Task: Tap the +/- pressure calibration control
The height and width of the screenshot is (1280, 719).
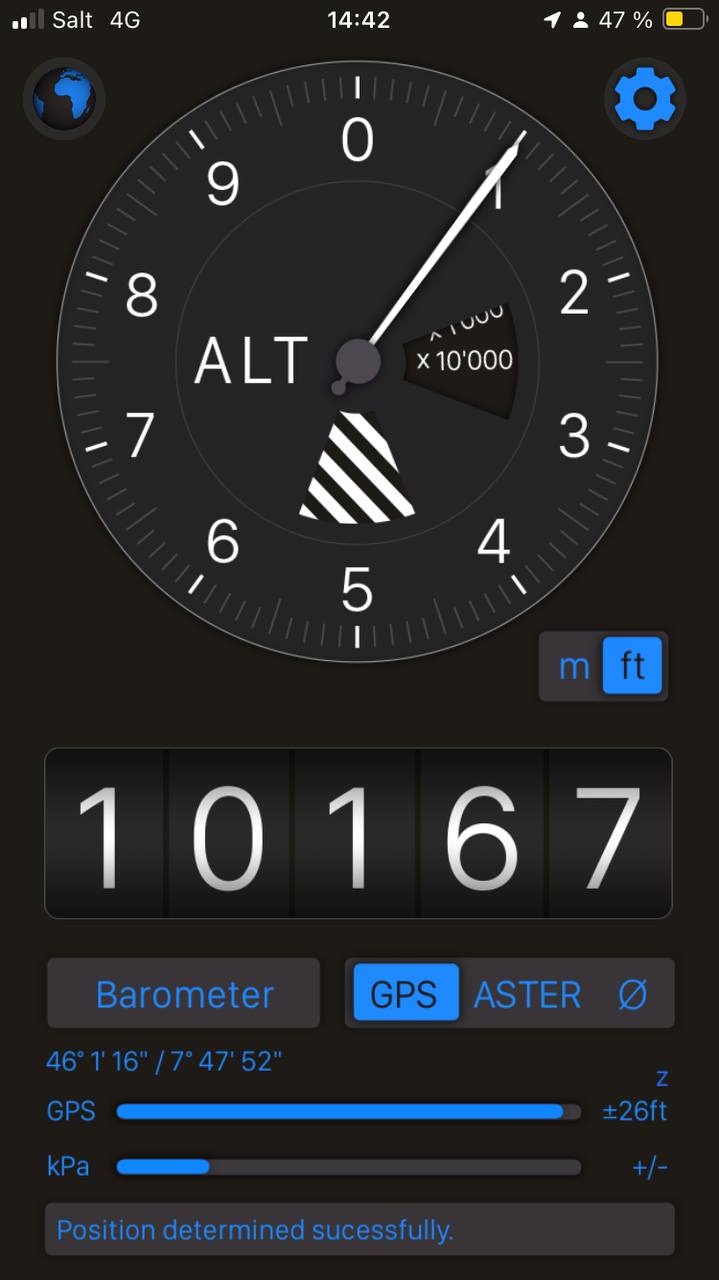Action: pyautogui.click(x=649, y=1167)
